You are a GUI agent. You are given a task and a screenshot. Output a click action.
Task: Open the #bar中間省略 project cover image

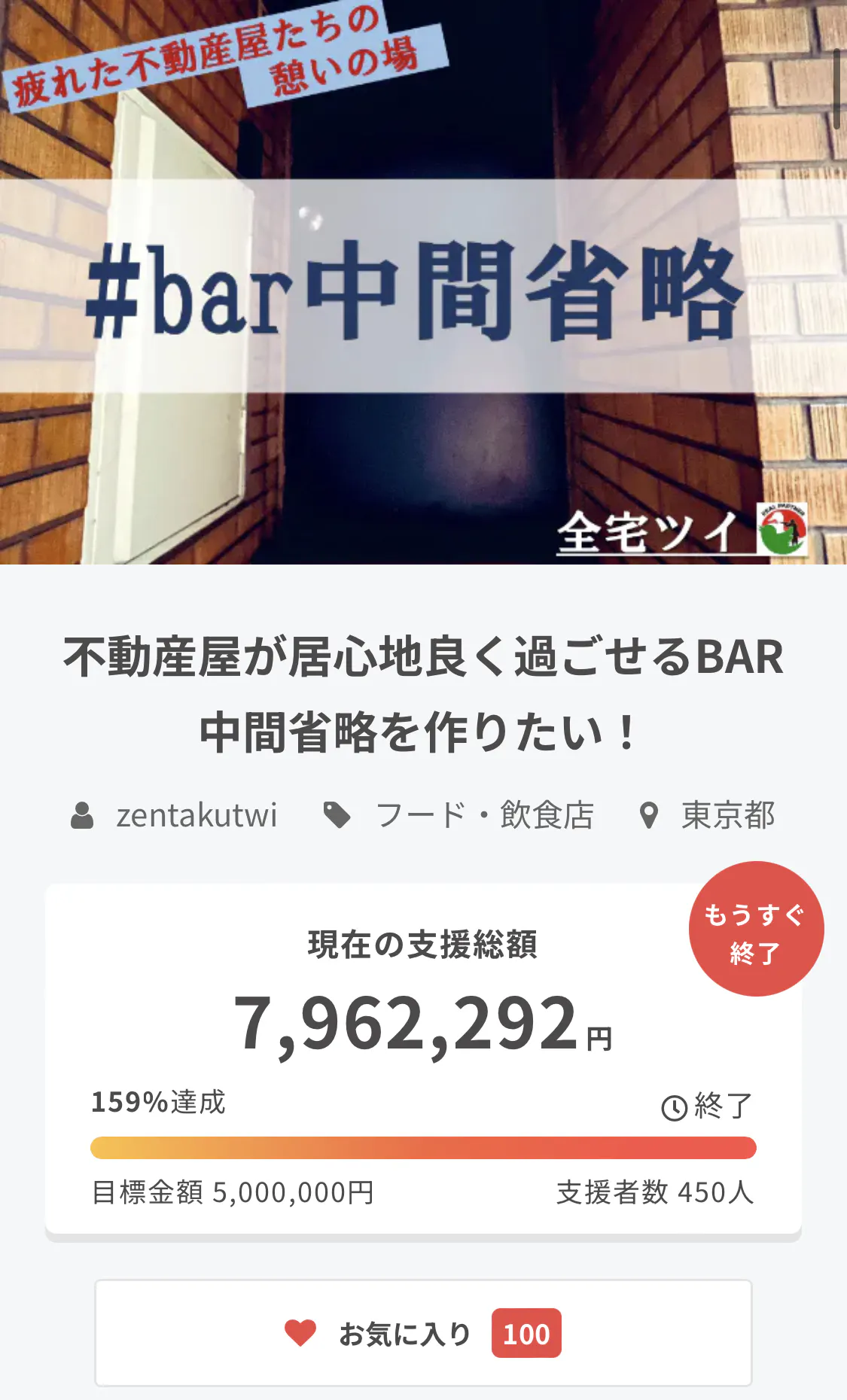tap(423, 282)
